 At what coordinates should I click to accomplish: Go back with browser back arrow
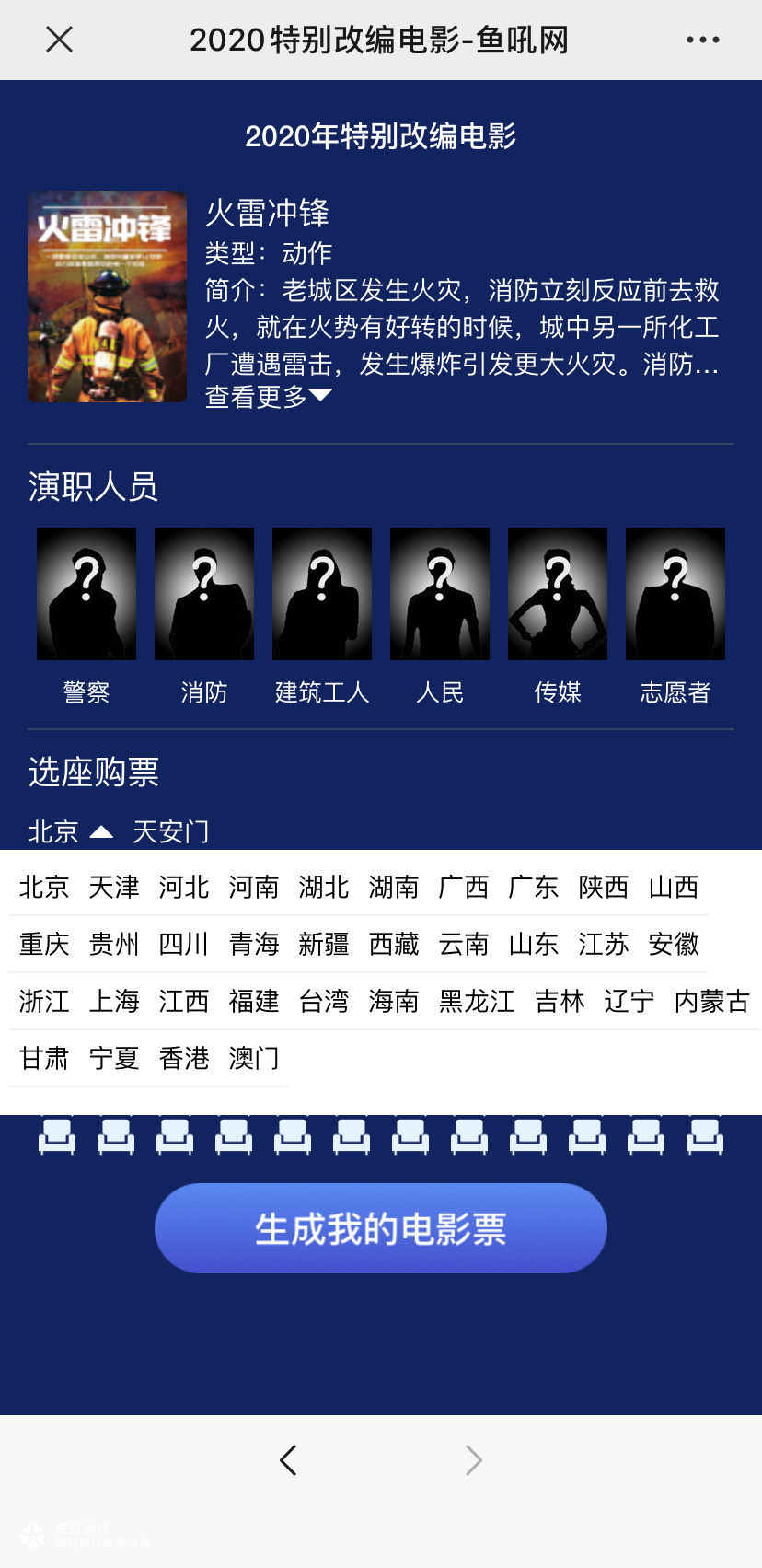pos(288,1460)
